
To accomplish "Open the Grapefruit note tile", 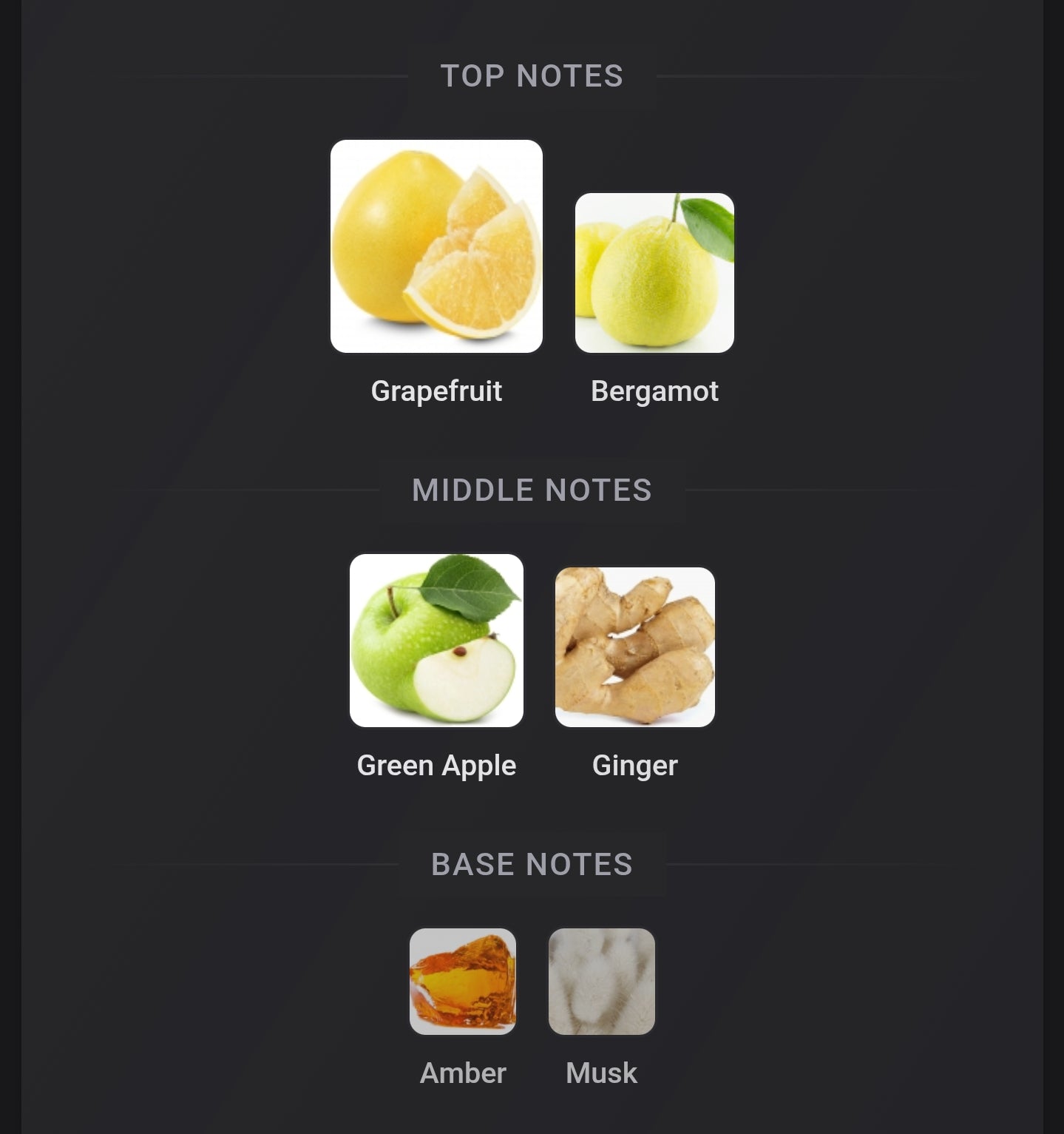I will coord(436,246).
